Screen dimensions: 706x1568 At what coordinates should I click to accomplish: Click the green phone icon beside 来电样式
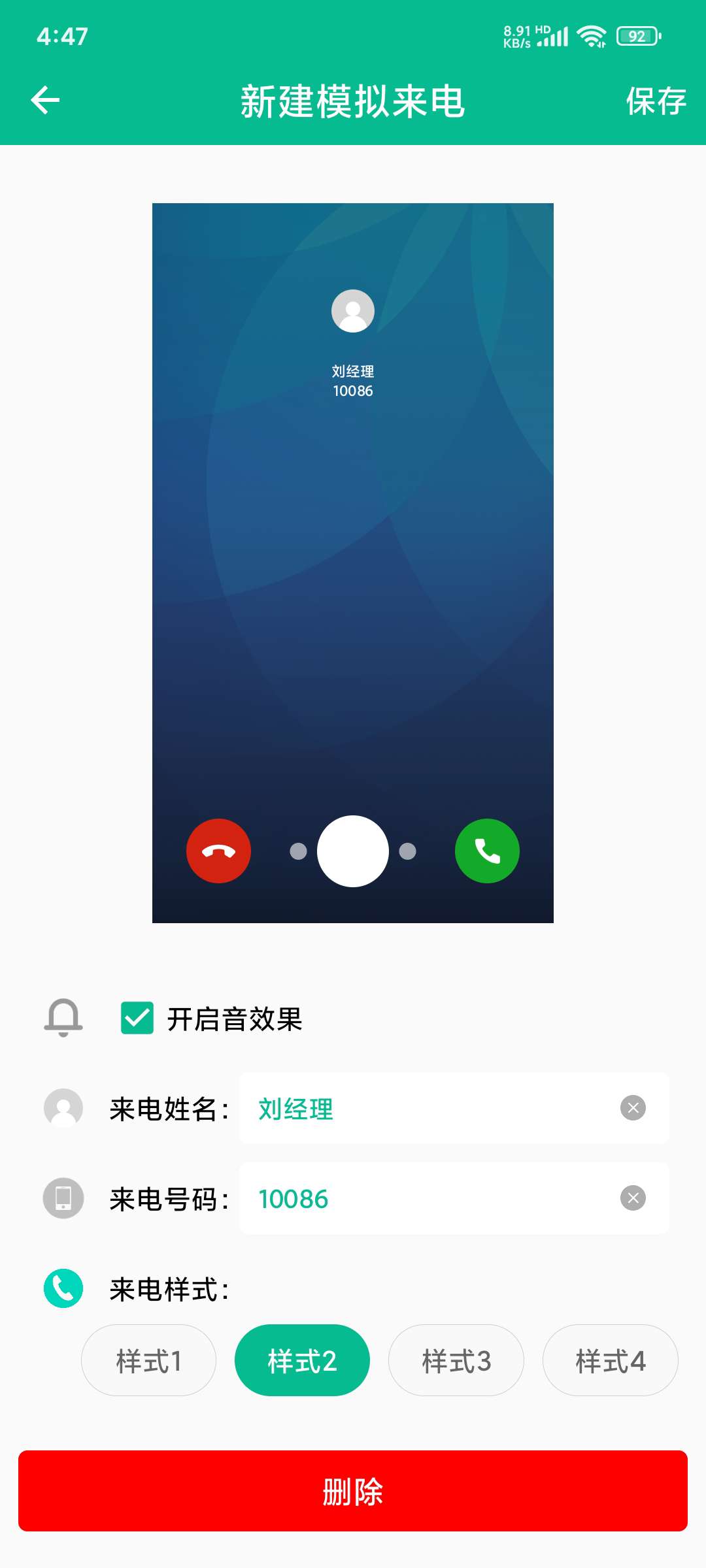pos(62,1288)
